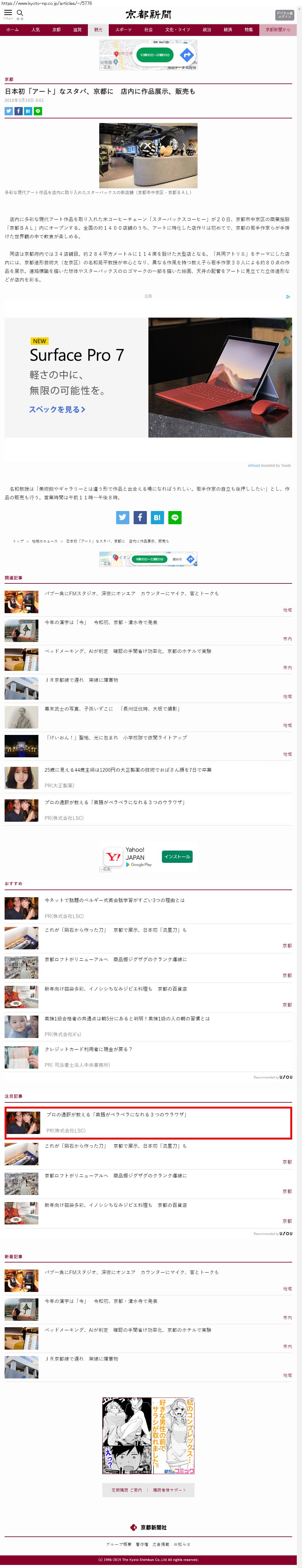Viewport: 302px width, 1568px height.
Task: Open Surface Pro 7 スペックを見る link
Action: tap(57, 409)
